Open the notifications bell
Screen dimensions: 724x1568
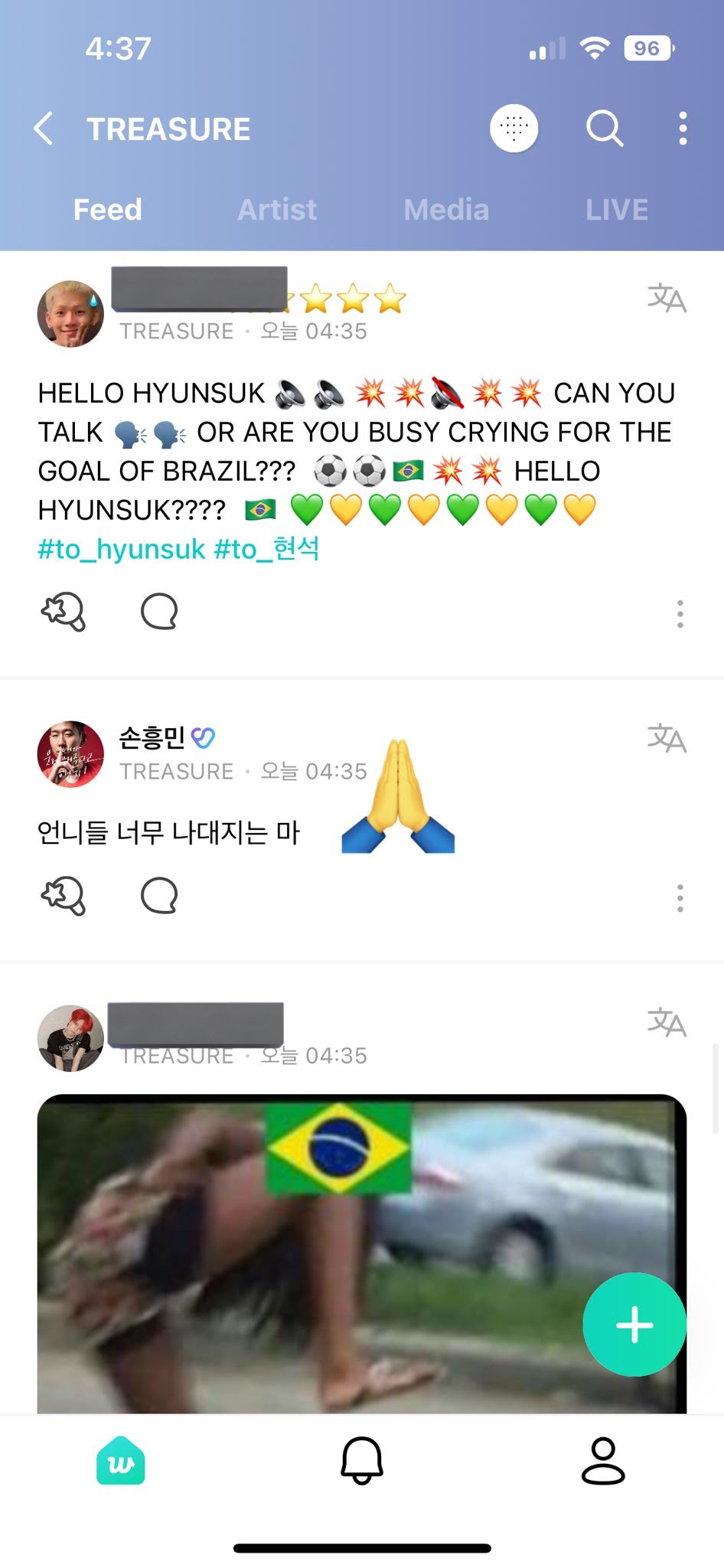pos(361,1461)
